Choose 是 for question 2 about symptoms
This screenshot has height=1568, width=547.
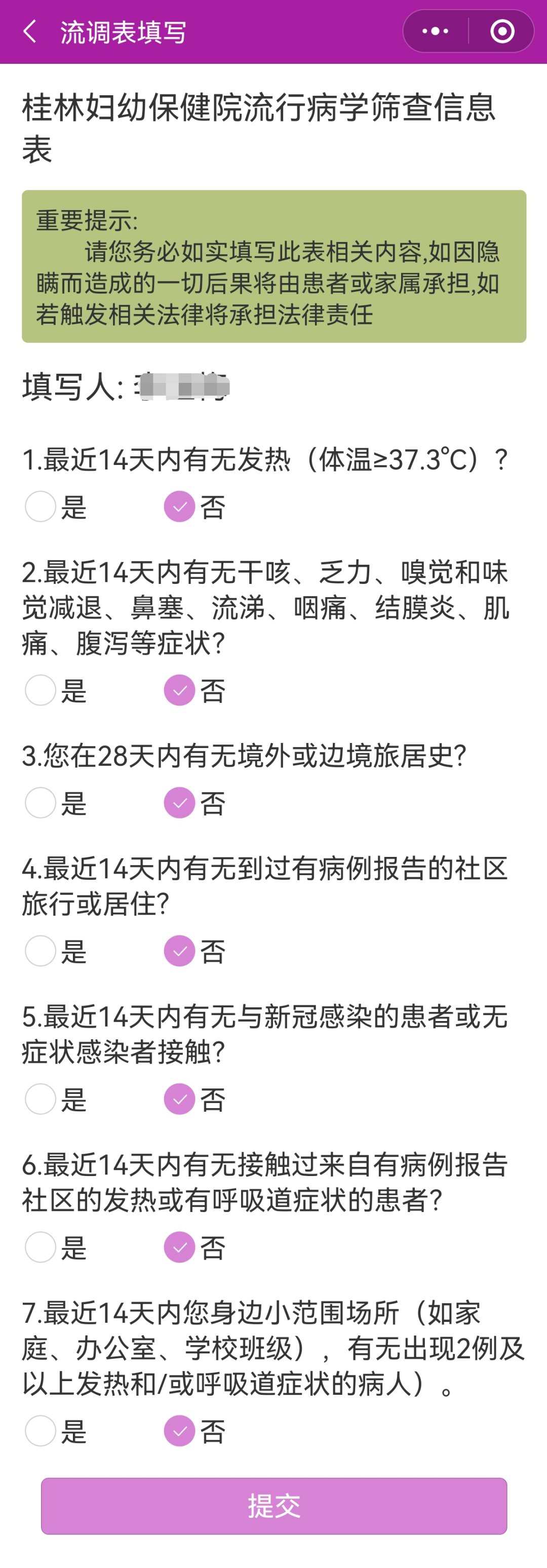[40, 690]
